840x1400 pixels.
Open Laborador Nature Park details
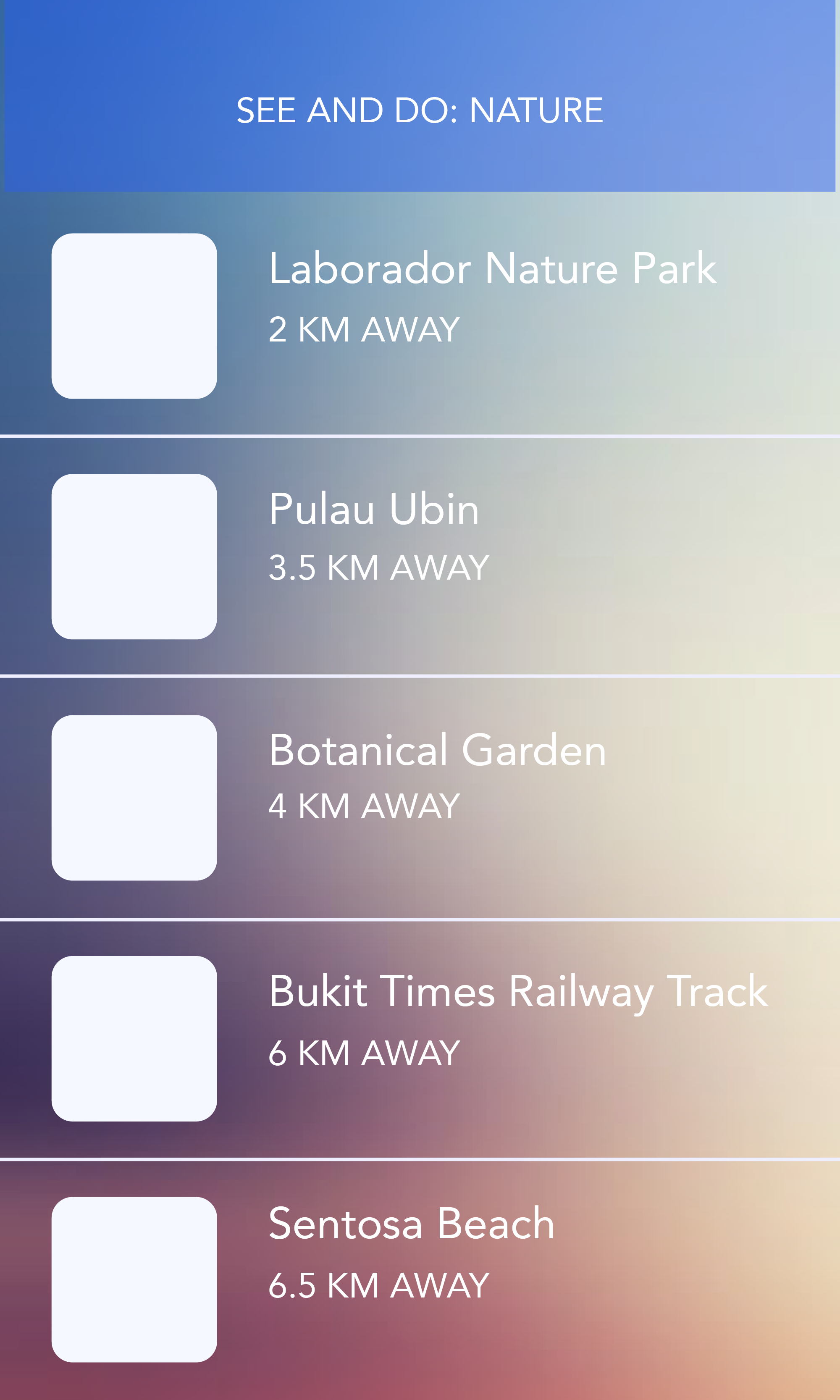click(491, 269)
